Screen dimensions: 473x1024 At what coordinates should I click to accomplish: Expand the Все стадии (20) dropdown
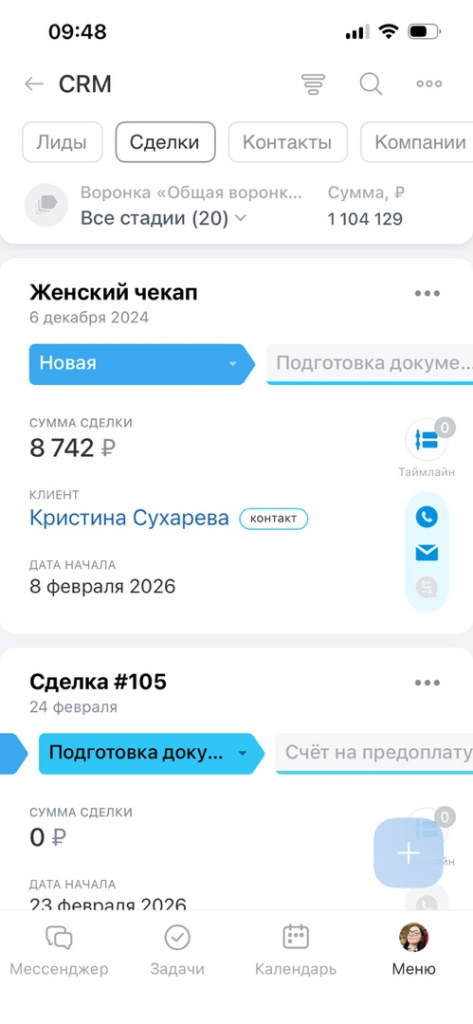(x=163, y=219)
